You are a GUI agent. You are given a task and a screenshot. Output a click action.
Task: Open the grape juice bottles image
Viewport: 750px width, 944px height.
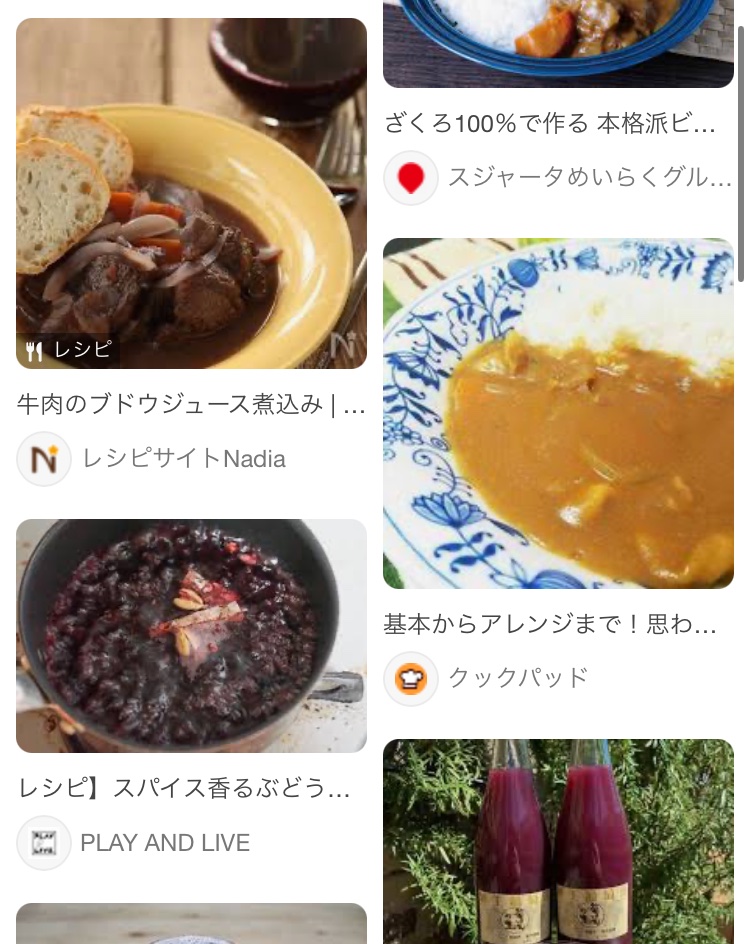click(558, 841)
